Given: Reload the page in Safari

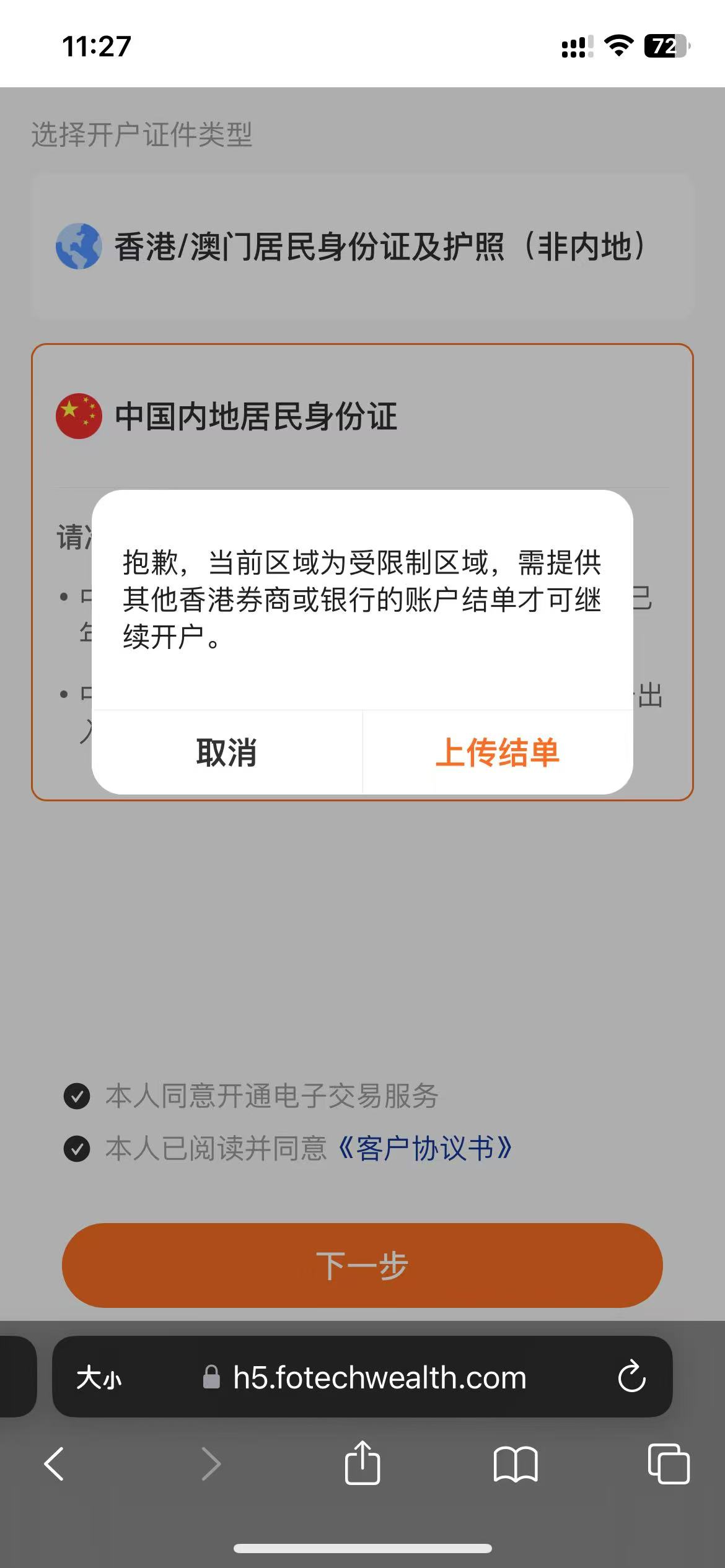Looking at the screenshot, I should 631,1378.
